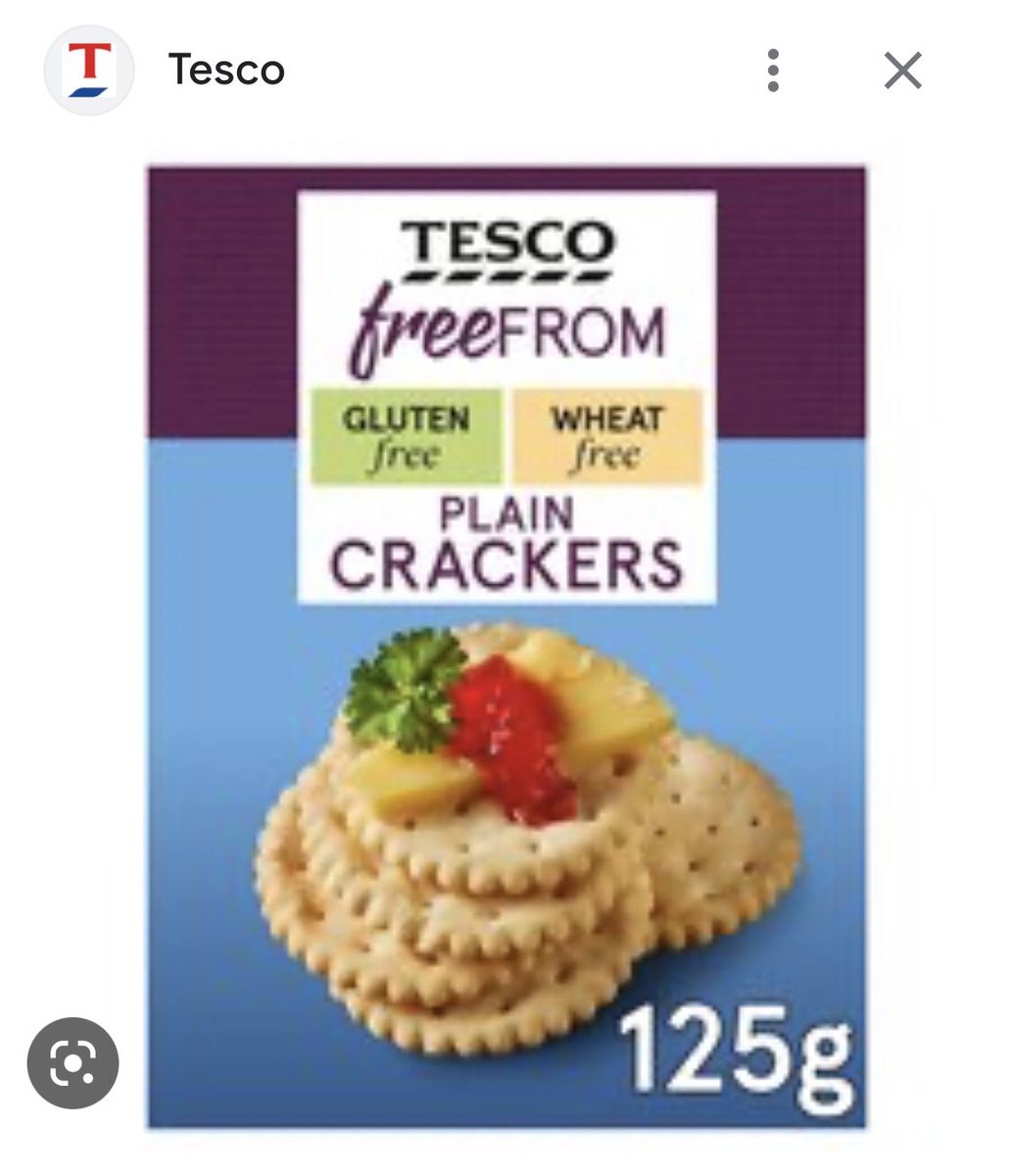1014x1176 pixels.
Task: Open the Tesco plain crackers image
Action: pyautogui.click(x=507, y=648)
